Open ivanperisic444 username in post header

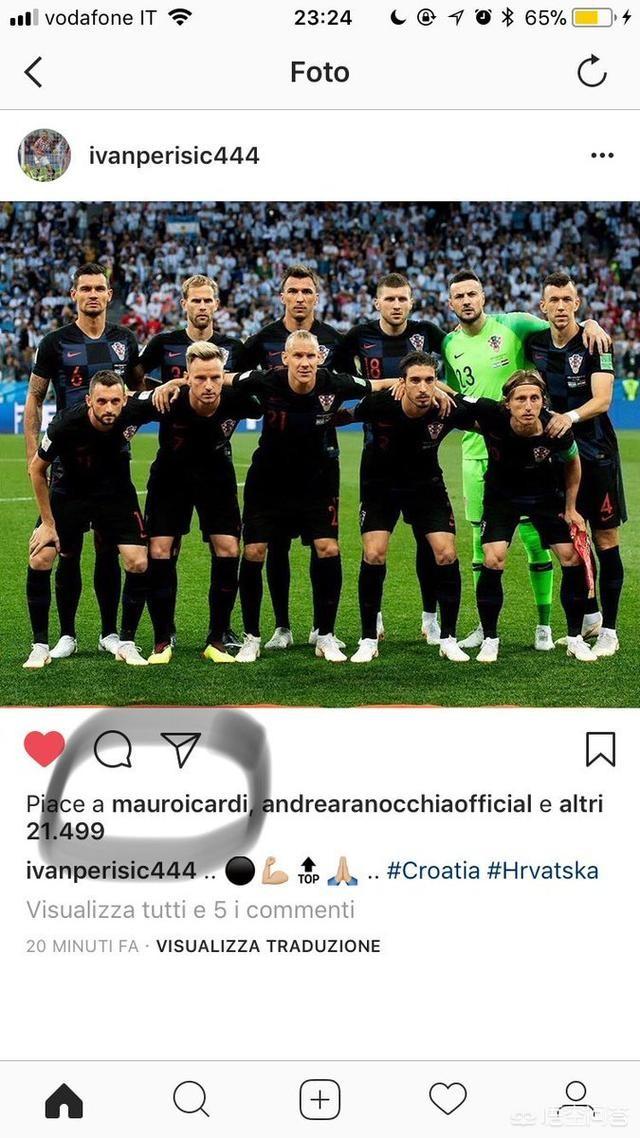click(x=174, y=155)
